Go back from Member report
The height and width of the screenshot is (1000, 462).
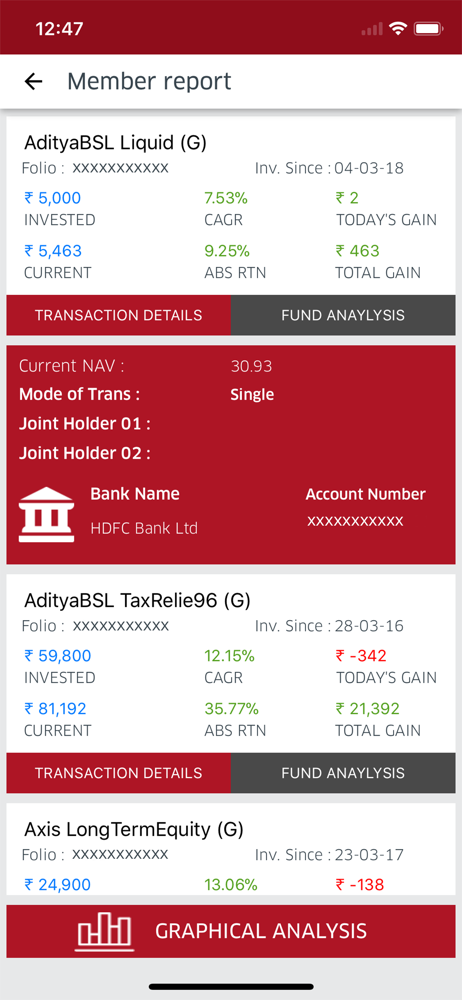coord(33,81)
